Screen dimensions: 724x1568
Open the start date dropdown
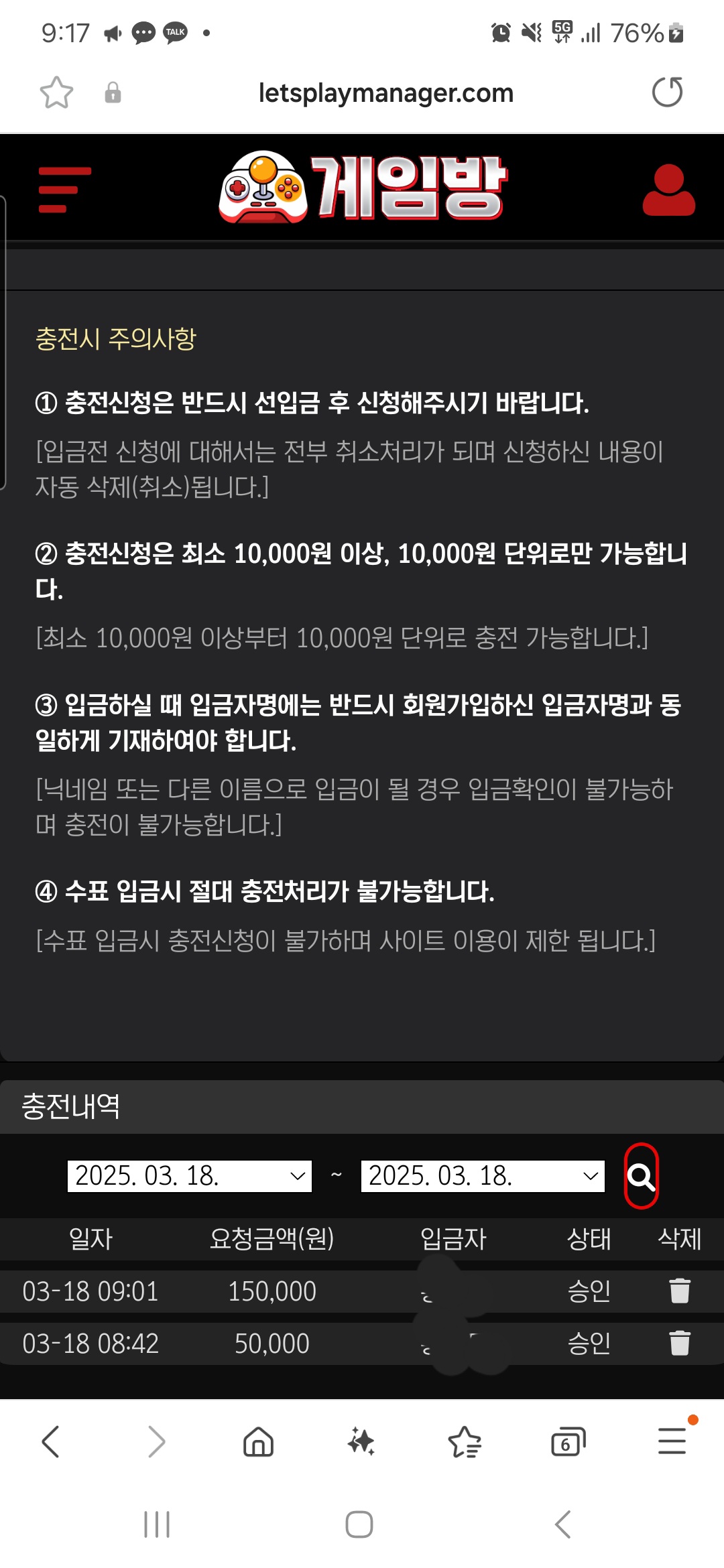pos(190,1176)
